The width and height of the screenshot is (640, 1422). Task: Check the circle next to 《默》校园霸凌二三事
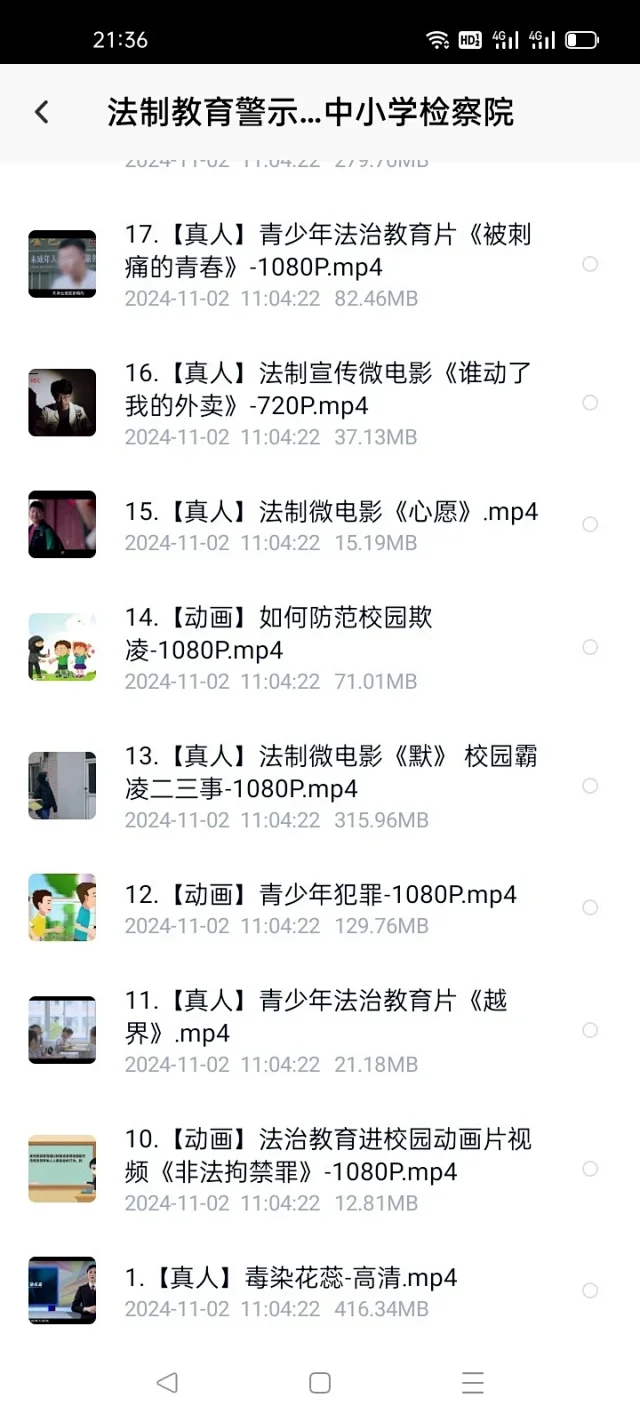(x=590, y=786)
